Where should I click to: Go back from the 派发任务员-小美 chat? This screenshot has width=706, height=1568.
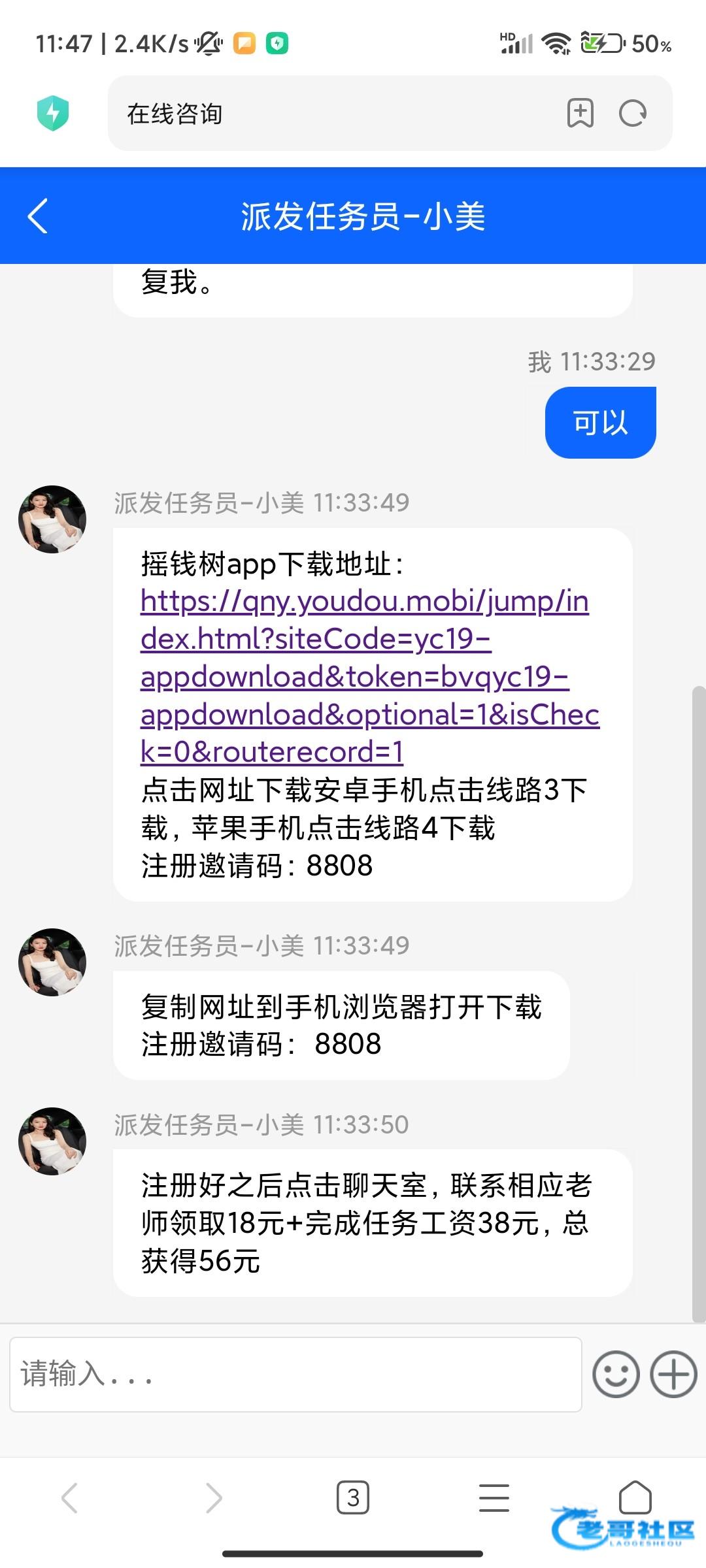point(38,216)
